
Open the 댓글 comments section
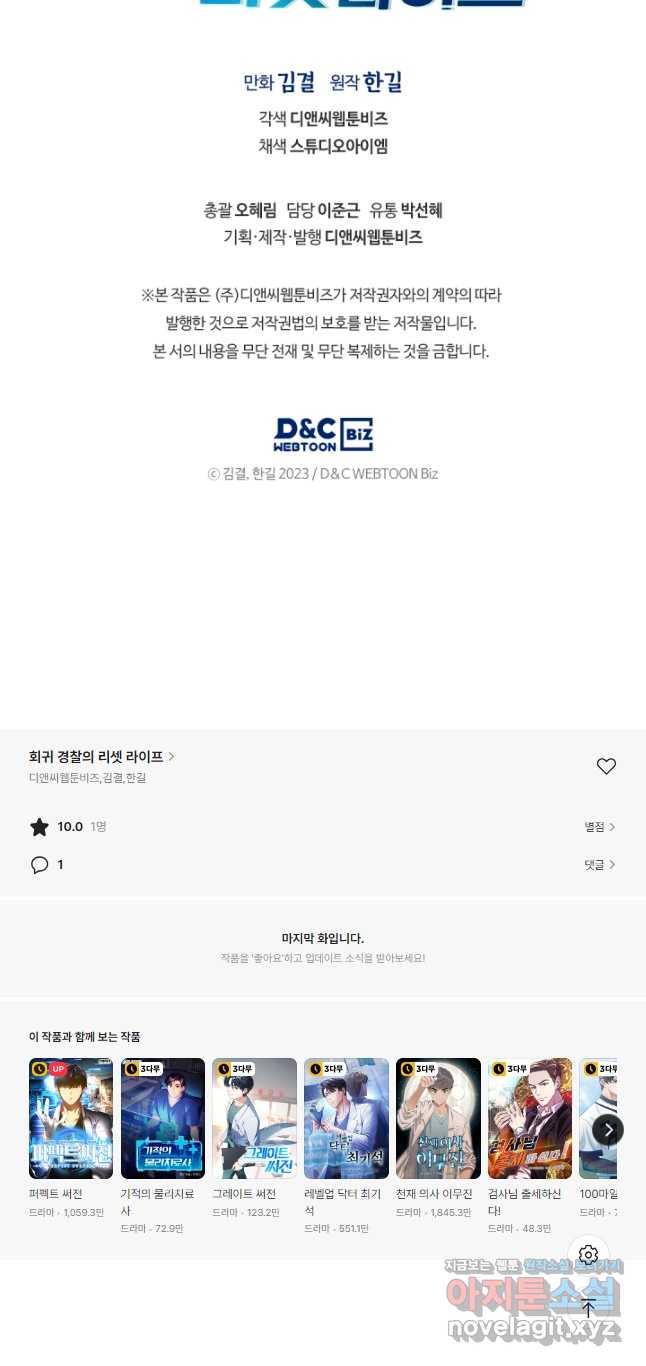coord(600,865)
